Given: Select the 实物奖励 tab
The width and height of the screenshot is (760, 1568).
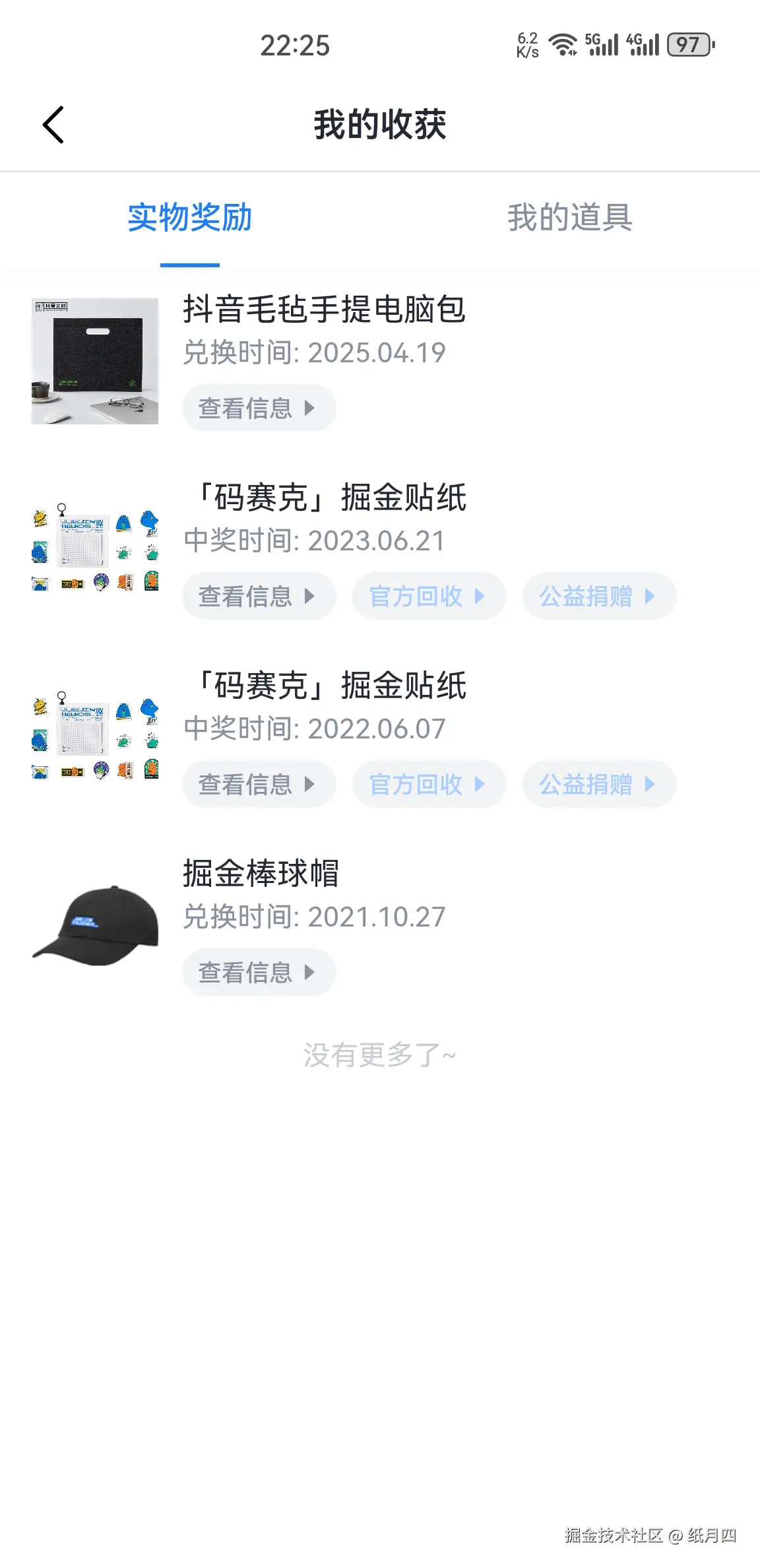Looking at the screenshot, I should pyautogui.click(x=190, y=220).
